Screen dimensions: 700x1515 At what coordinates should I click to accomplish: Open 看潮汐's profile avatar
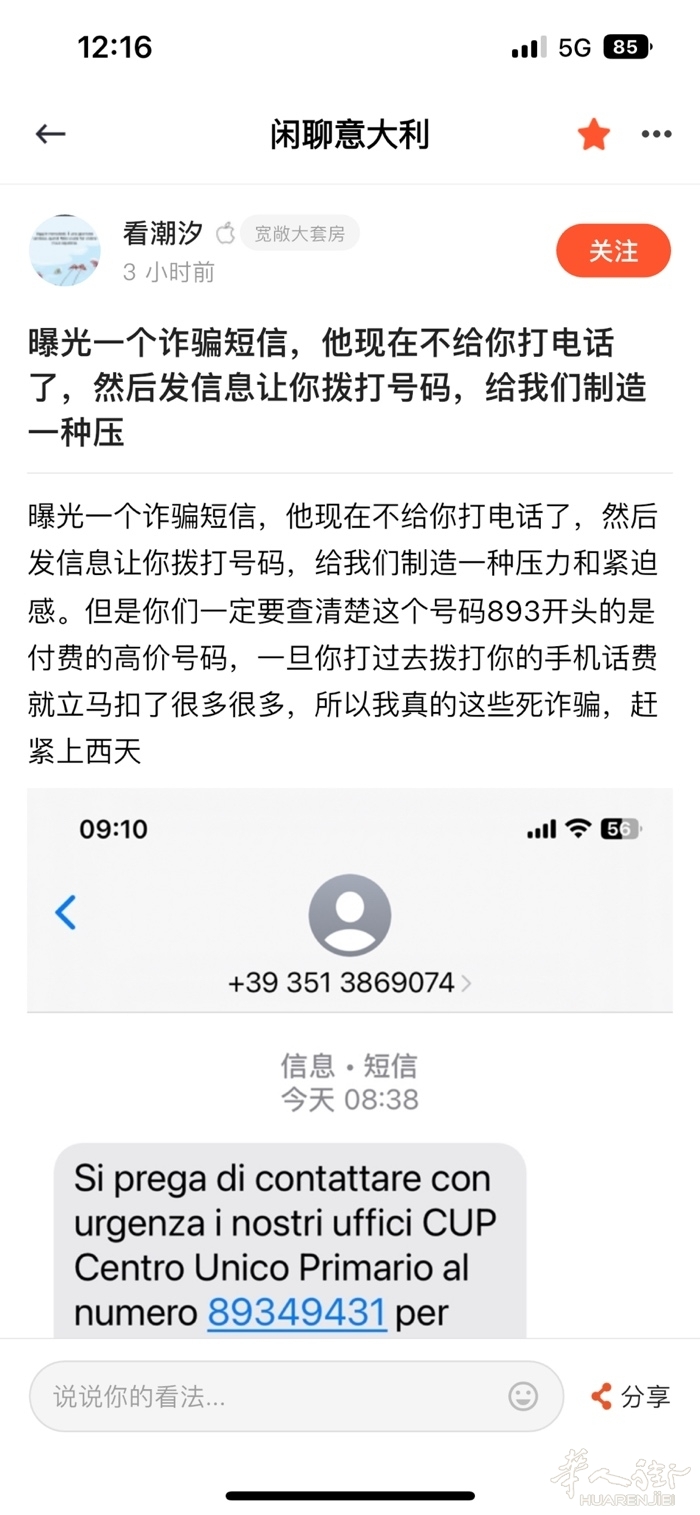pyautogui.click(x=65, y=250)
